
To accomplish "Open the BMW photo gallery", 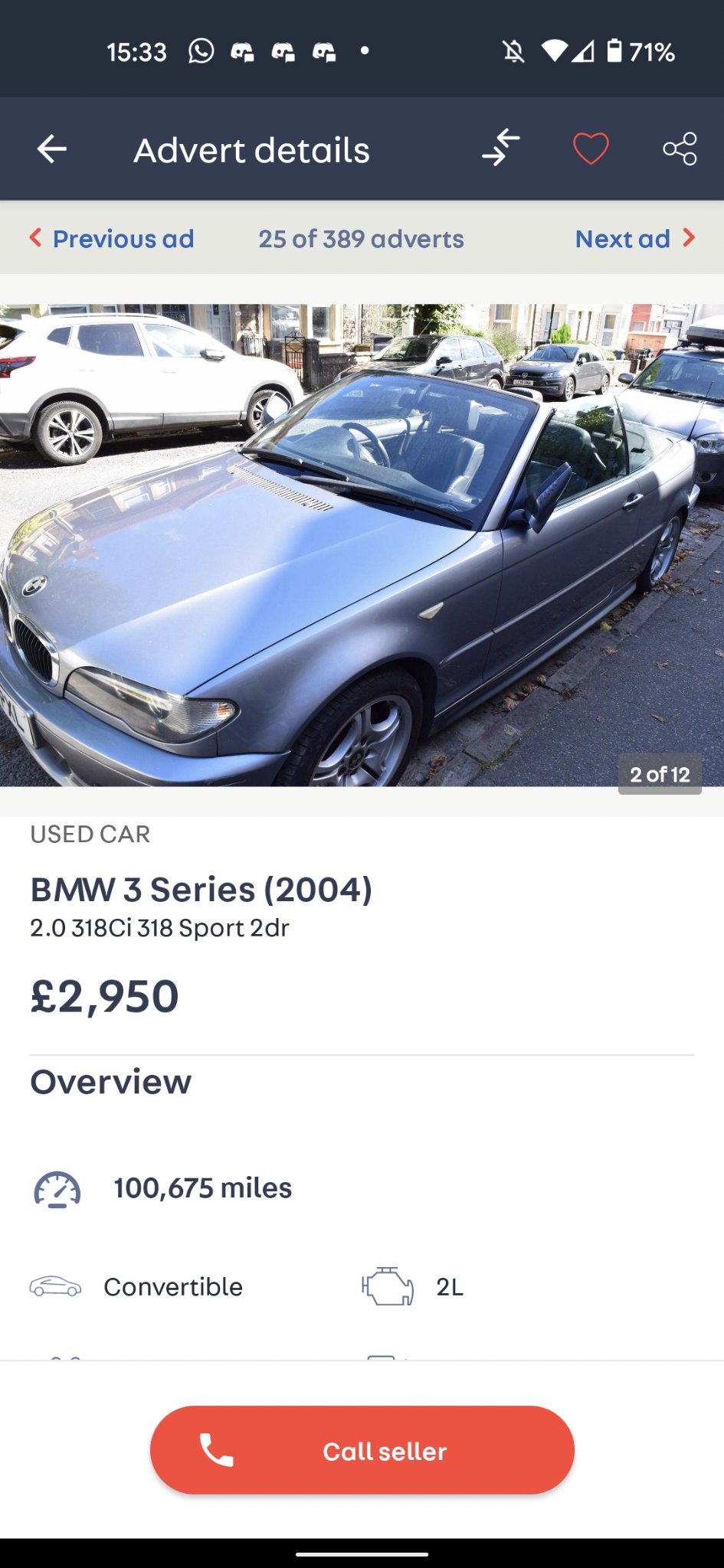I will pos(362,545).
